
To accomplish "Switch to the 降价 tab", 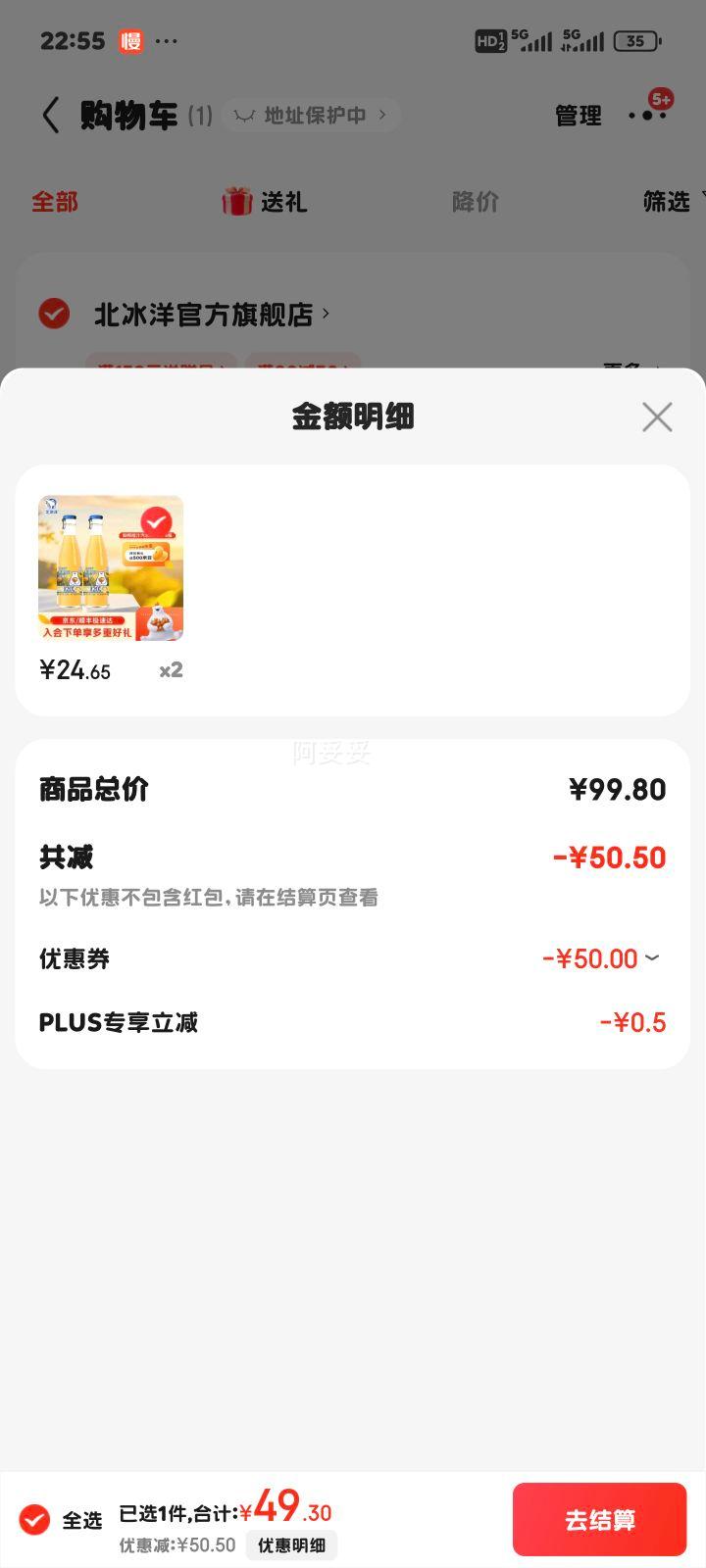I will (475, 201).
